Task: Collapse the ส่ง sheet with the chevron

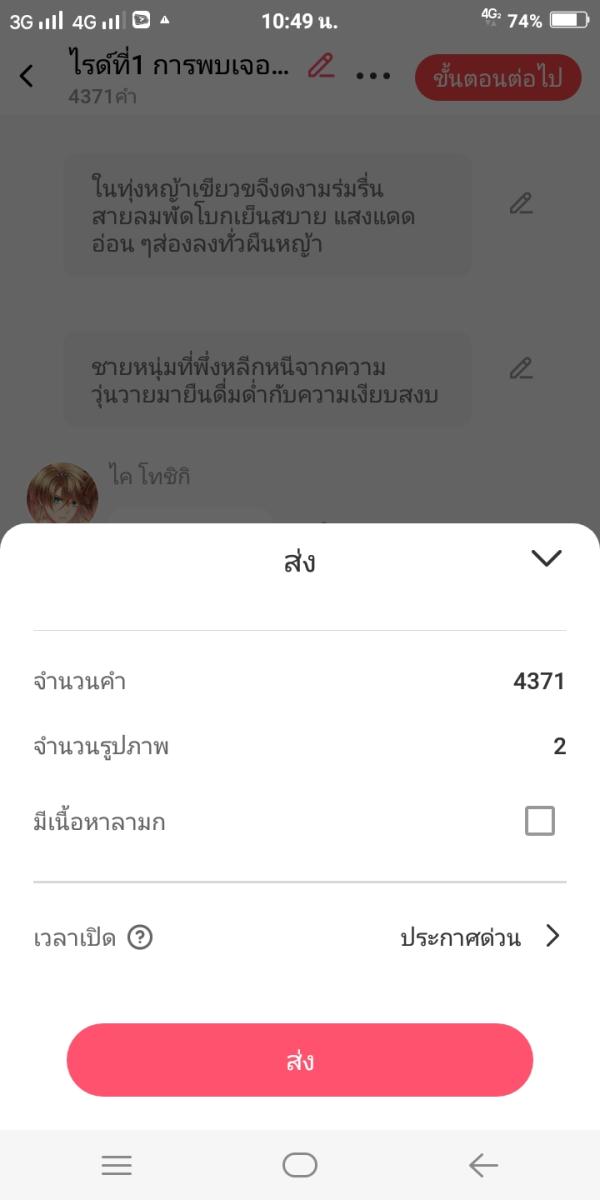Action: (x=547, y=559)
